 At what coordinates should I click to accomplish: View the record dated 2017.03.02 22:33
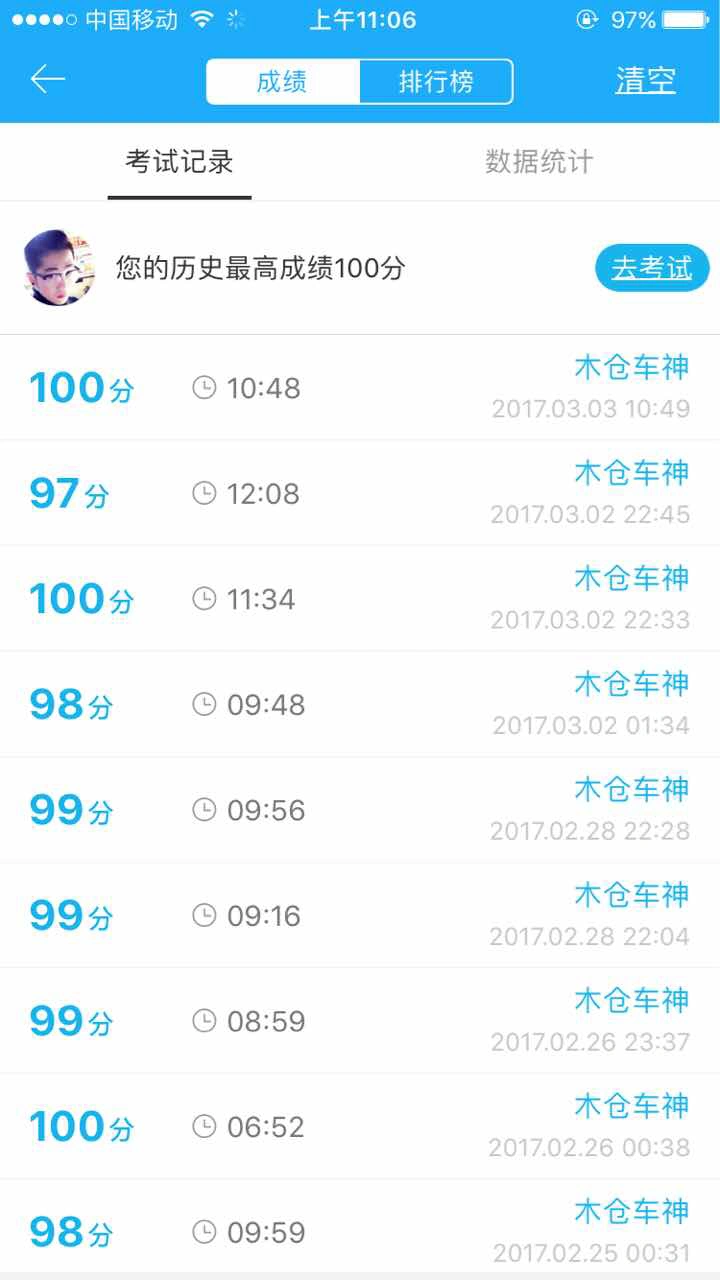click(x=360, y=599)
